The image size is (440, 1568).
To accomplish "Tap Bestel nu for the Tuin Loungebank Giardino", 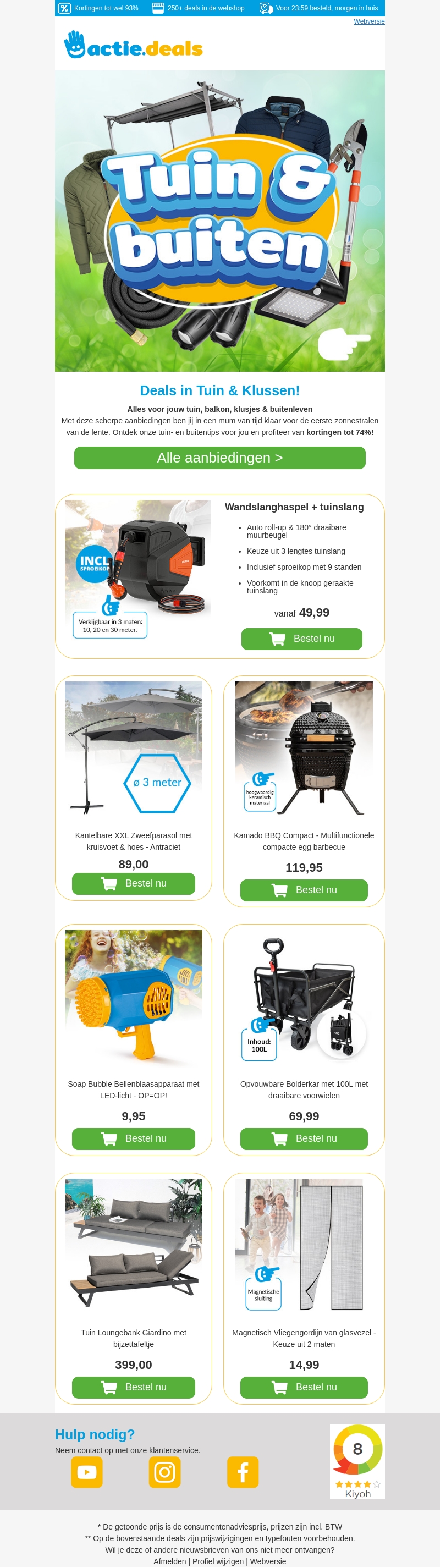I will 133,1387.
